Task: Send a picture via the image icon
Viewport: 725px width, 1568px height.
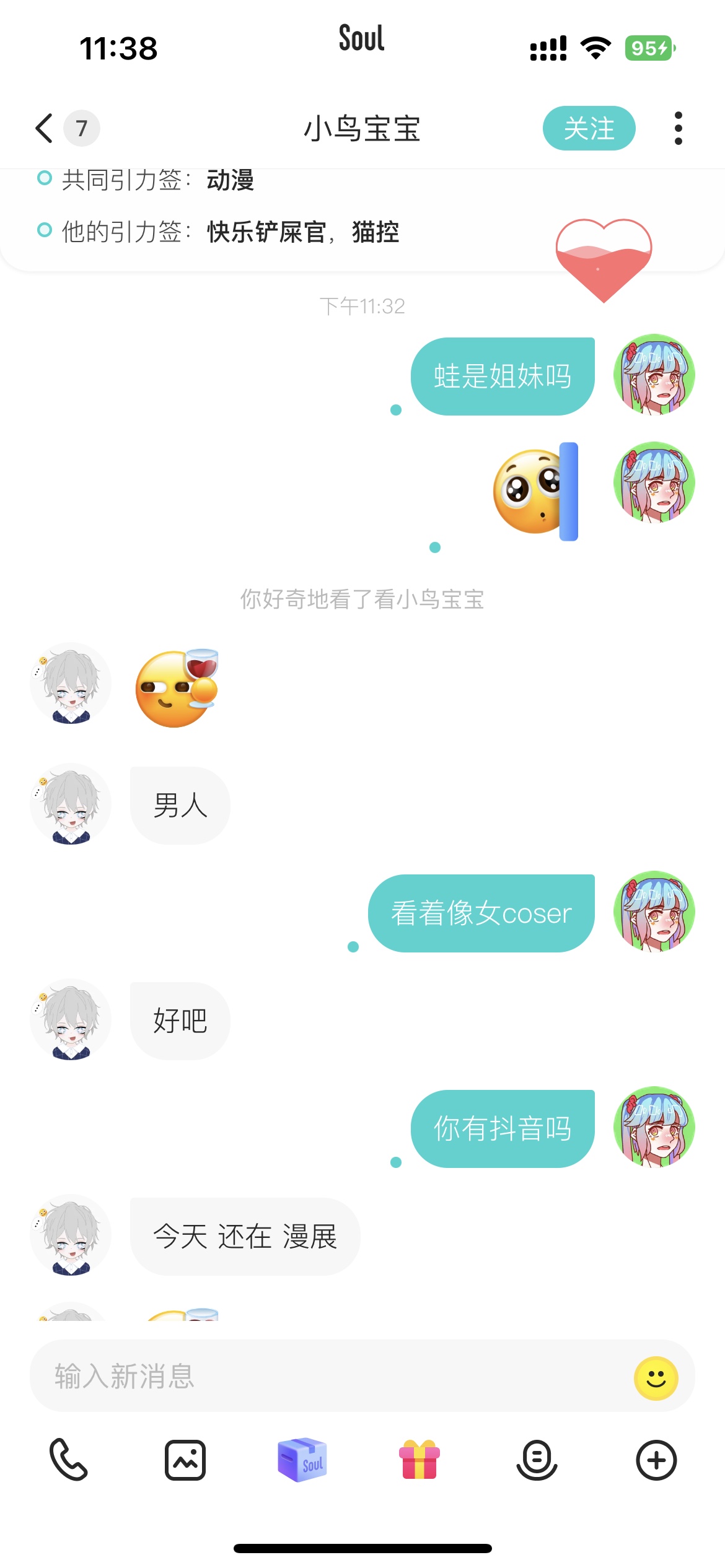Action: [x=185, y=1460]
